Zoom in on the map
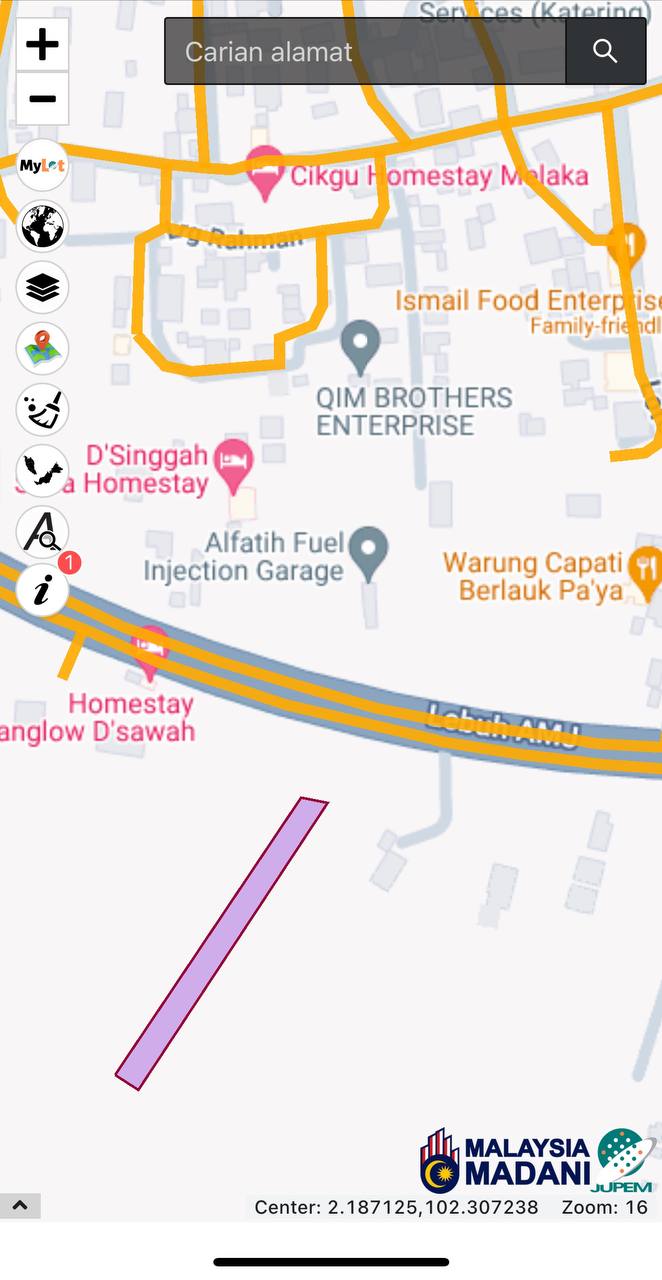 click(x=42, y=45)
